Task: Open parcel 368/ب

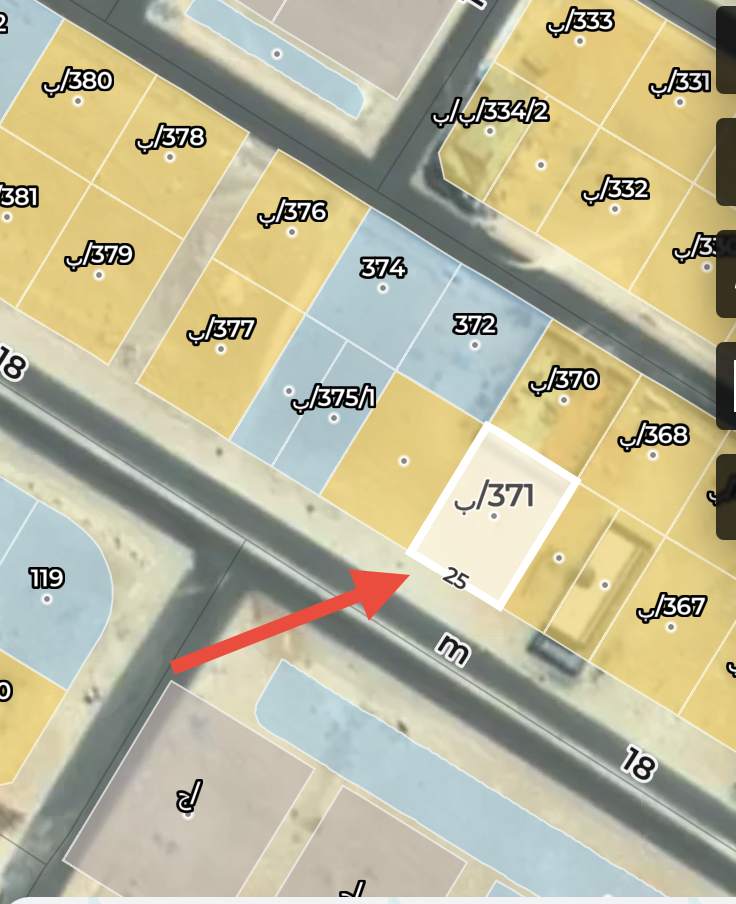Action: click(653, 454)
